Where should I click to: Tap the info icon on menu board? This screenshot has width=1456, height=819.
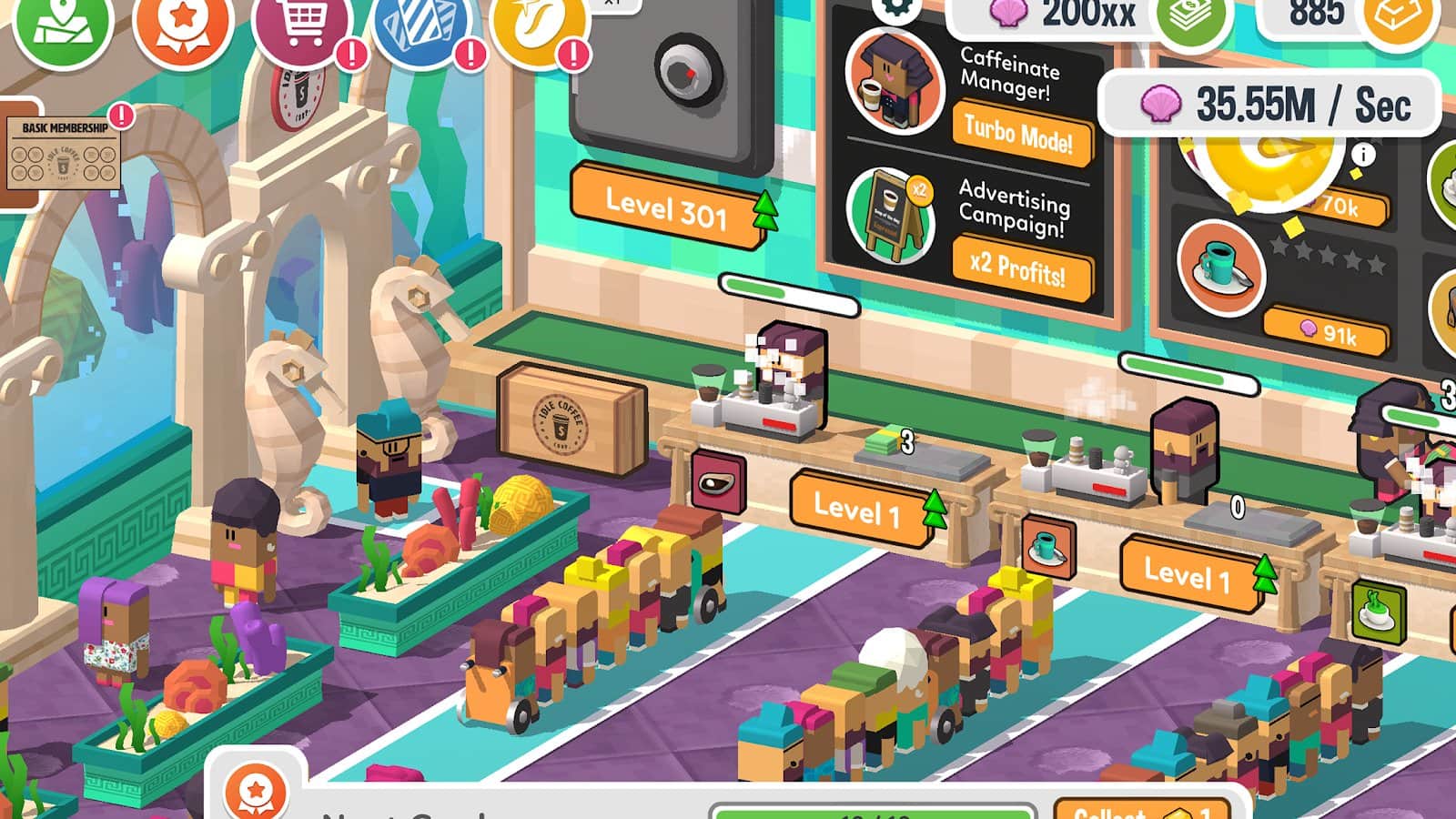tap(1362, 156)
